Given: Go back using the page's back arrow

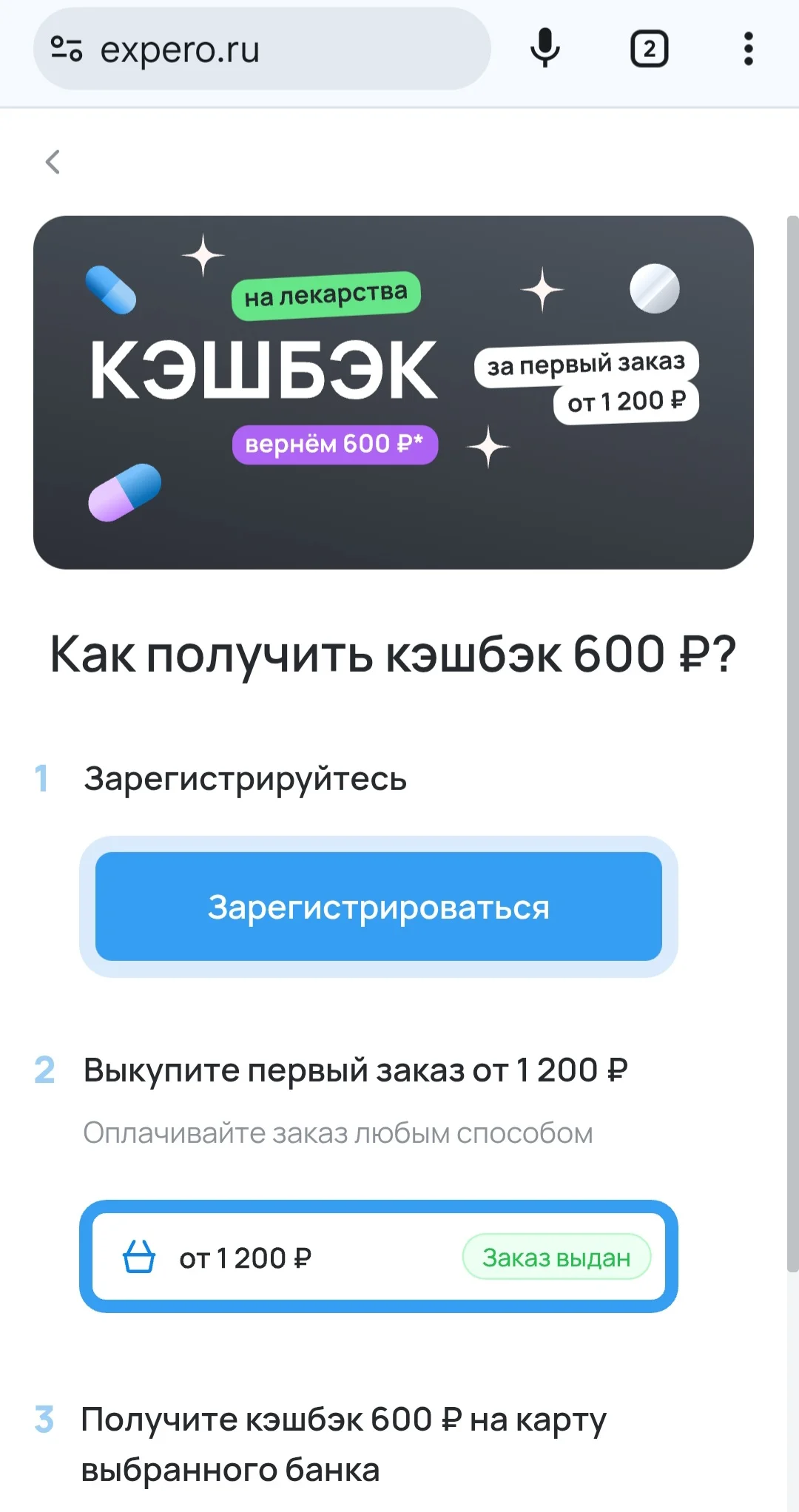Looking at the screenshot, I should (53, 161).
